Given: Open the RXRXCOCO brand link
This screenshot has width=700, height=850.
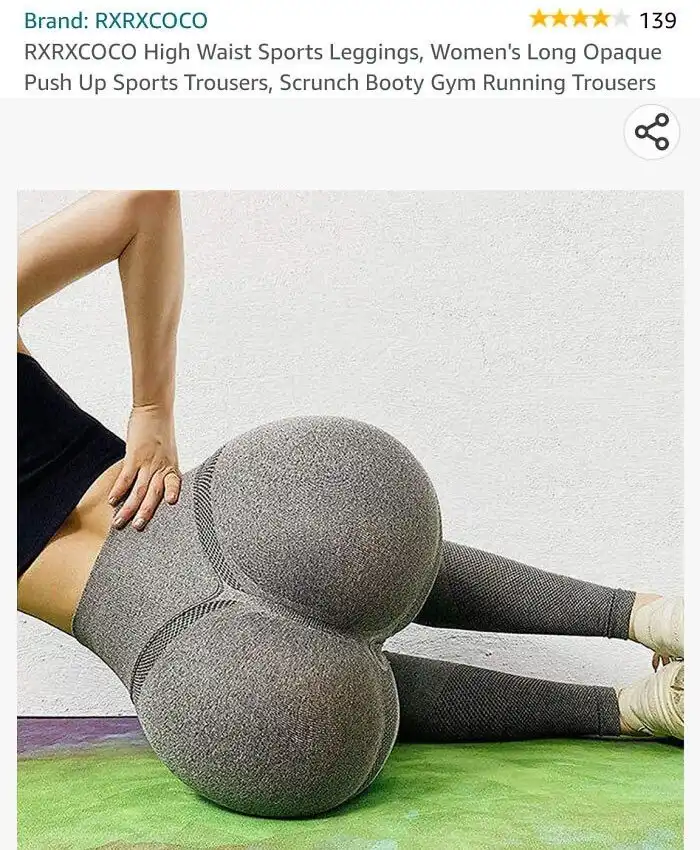Looking at the screenshot, I should tap(115, 20).
